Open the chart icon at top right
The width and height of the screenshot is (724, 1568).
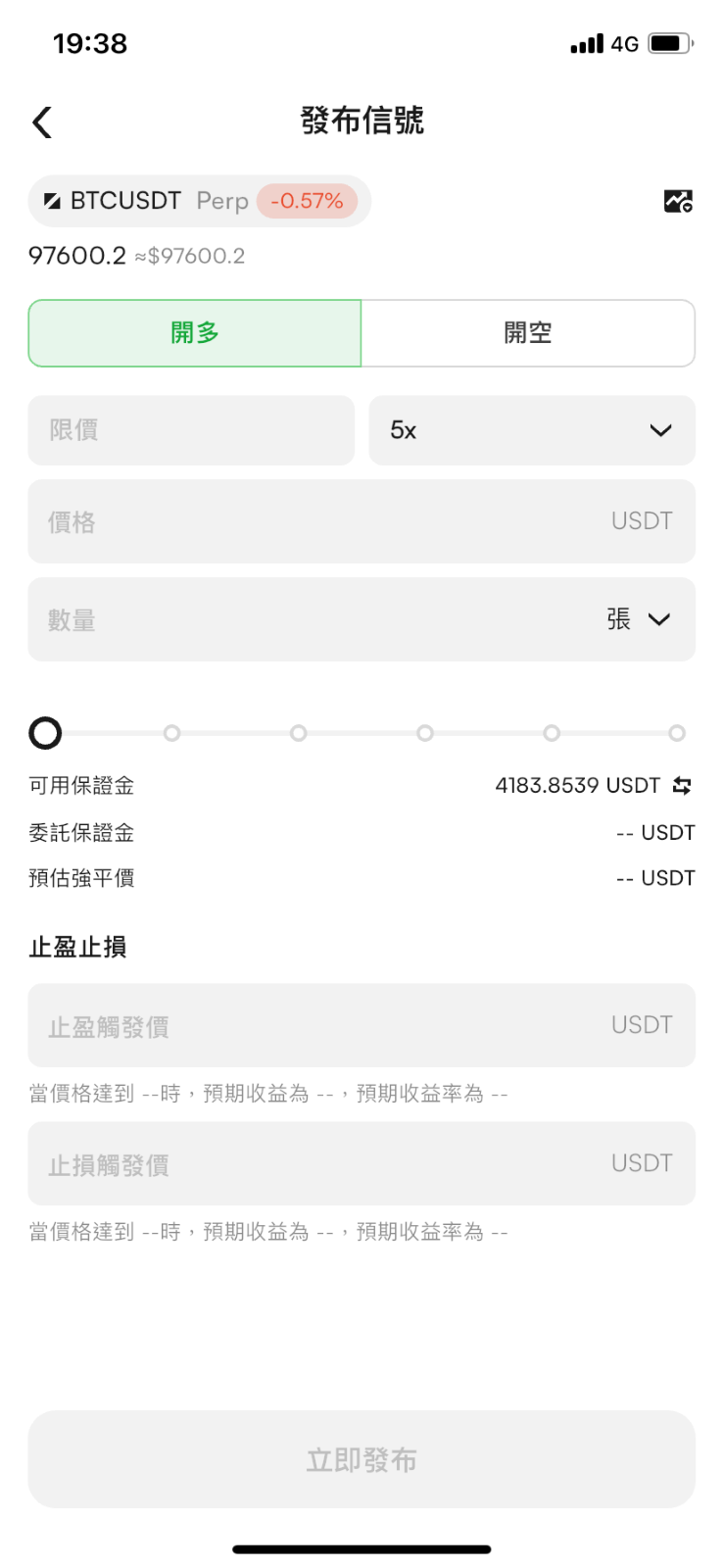coord(678,201)
